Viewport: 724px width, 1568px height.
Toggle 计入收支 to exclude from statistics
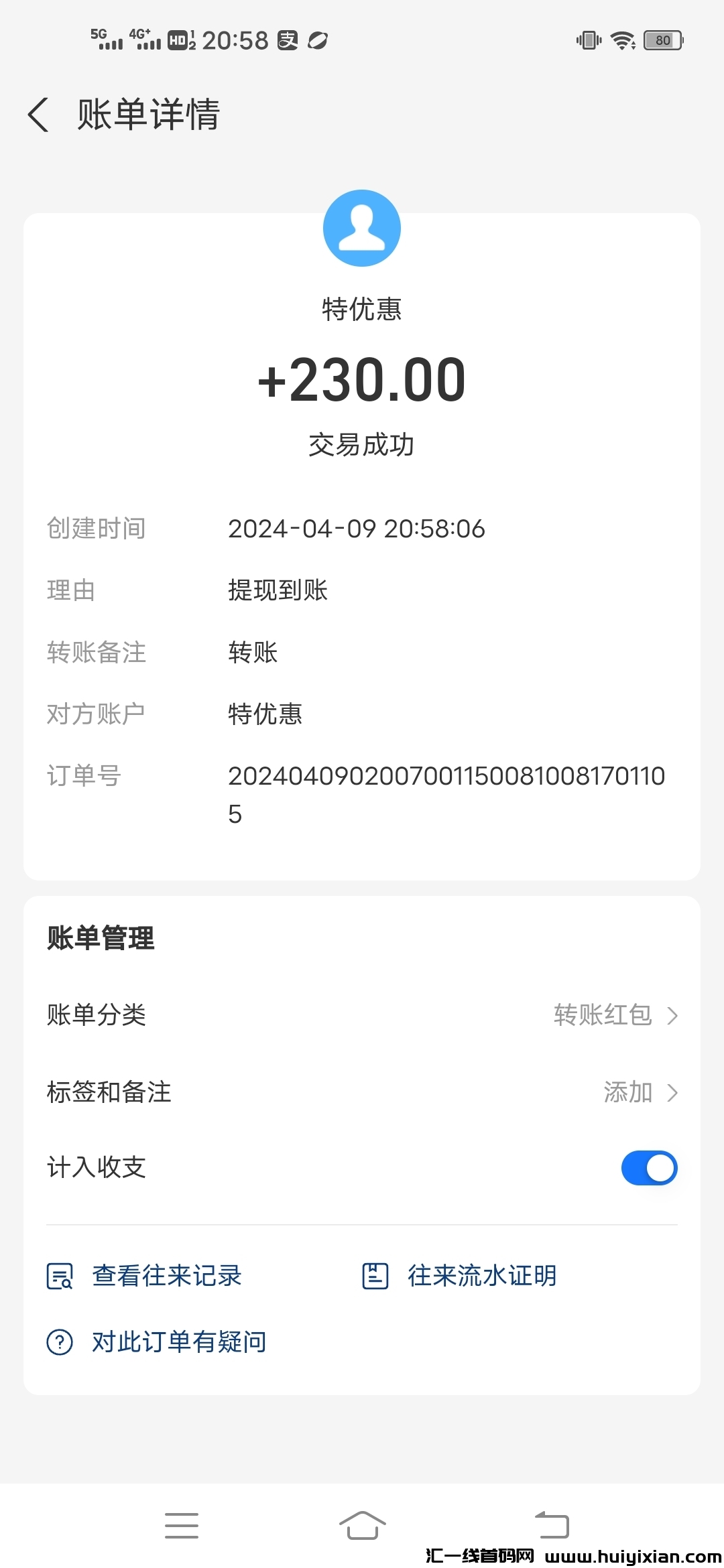click(648, 1167)
